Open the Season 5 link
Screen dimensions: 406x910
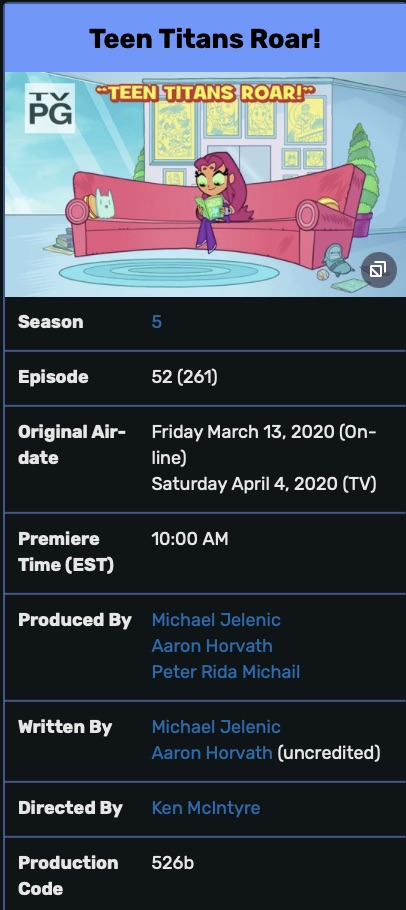157,322
